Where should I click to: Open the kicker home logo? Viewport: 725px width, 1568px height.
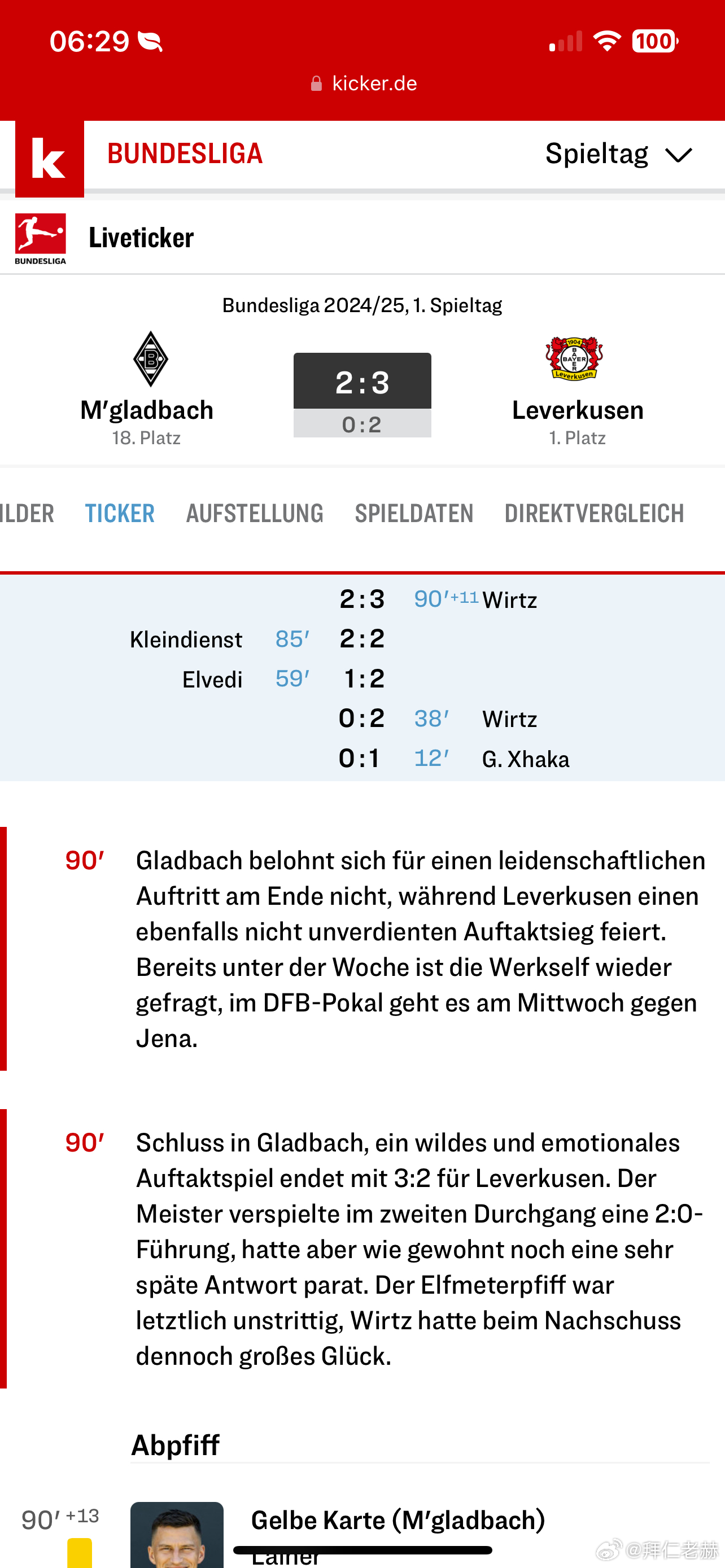49,159
